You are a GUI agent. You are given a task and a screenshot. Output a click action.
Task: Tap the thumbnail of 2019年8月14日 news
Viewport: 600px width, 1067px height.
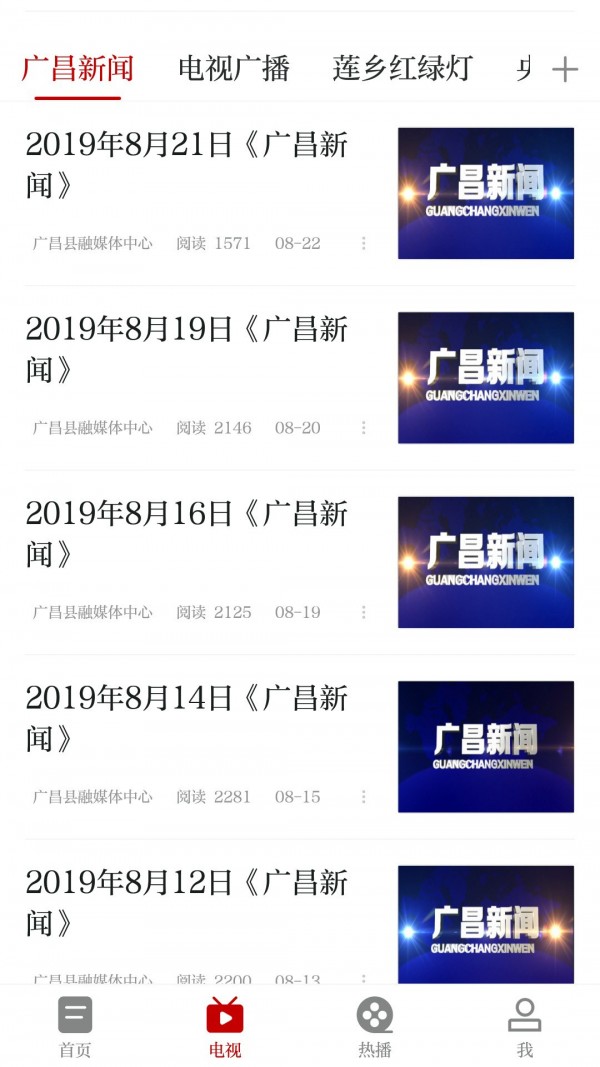coord(485,746)
